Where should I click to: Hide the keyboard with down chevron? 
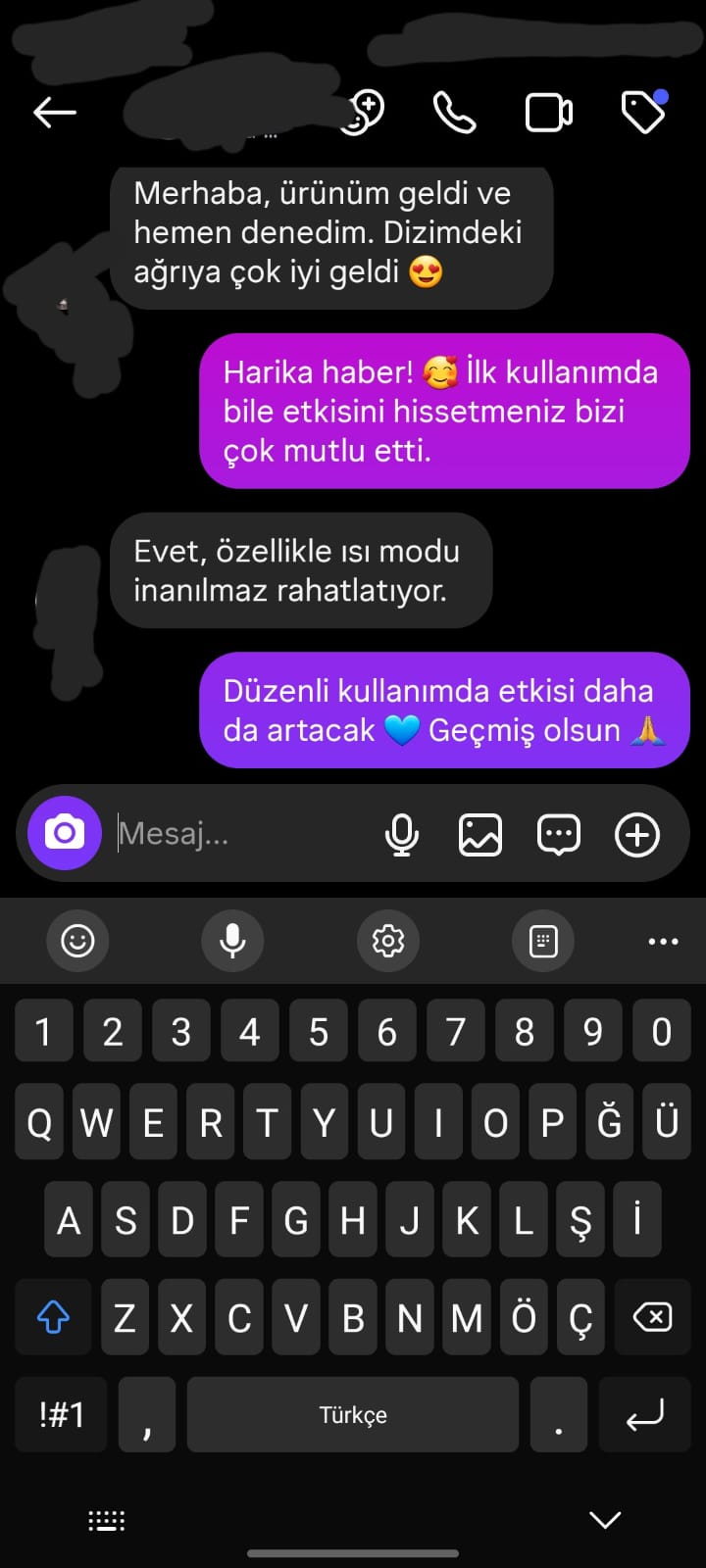pyautogui.click(x=605, y=1520)
